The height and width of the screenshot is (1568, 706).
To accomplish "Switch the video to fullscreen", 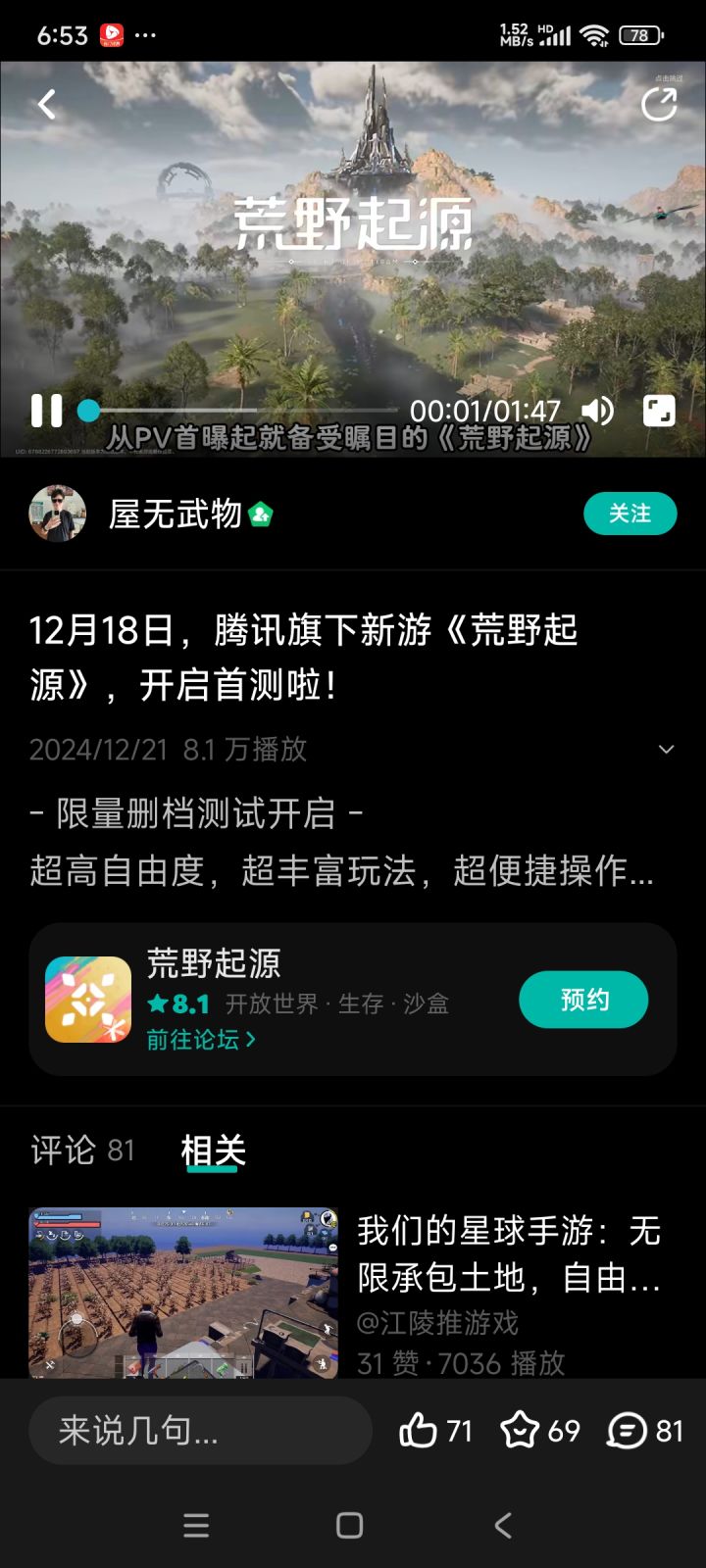I will point(660,412).
